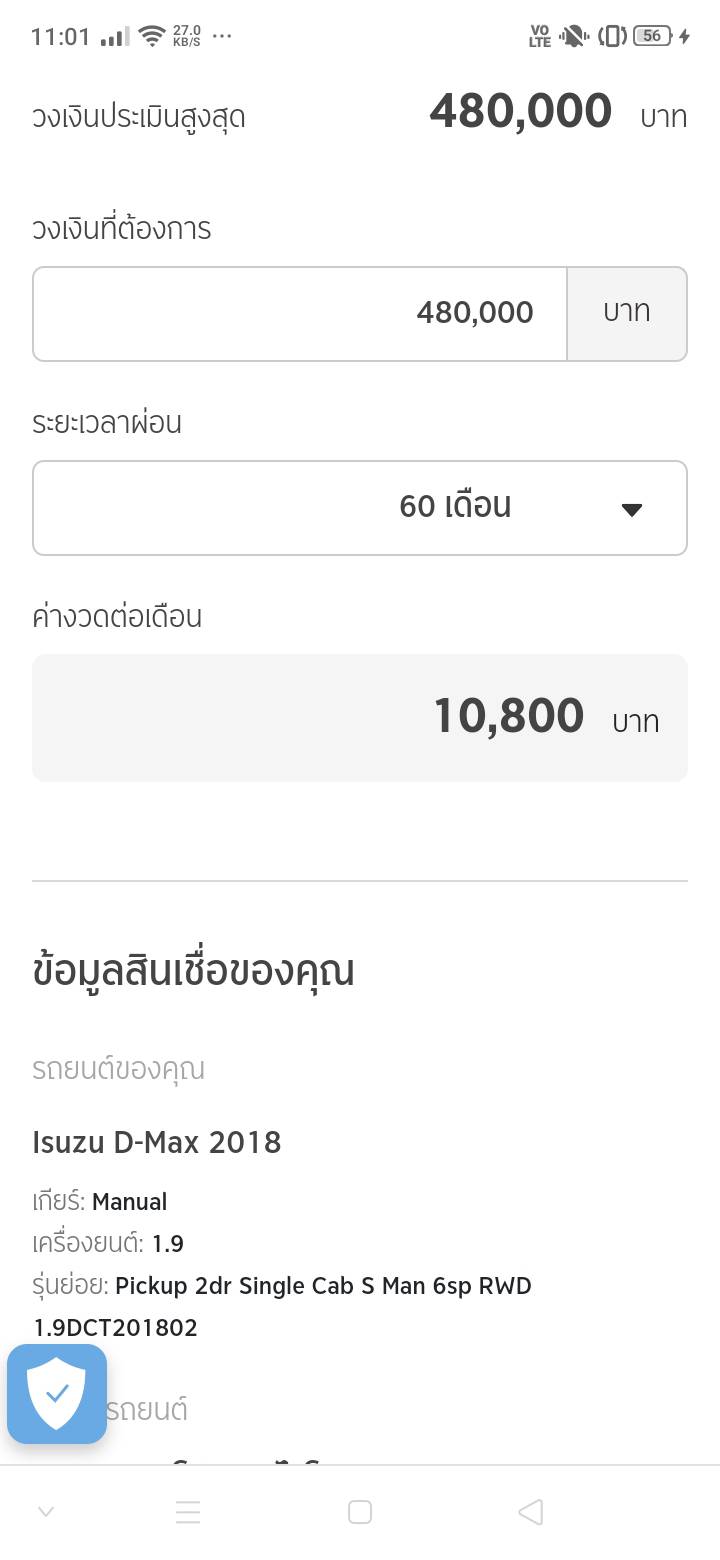The width and height of the screenshot is (720, 1560).
Task: Open the 60-month installment period dropdown
Action: [x=360, y=507]
